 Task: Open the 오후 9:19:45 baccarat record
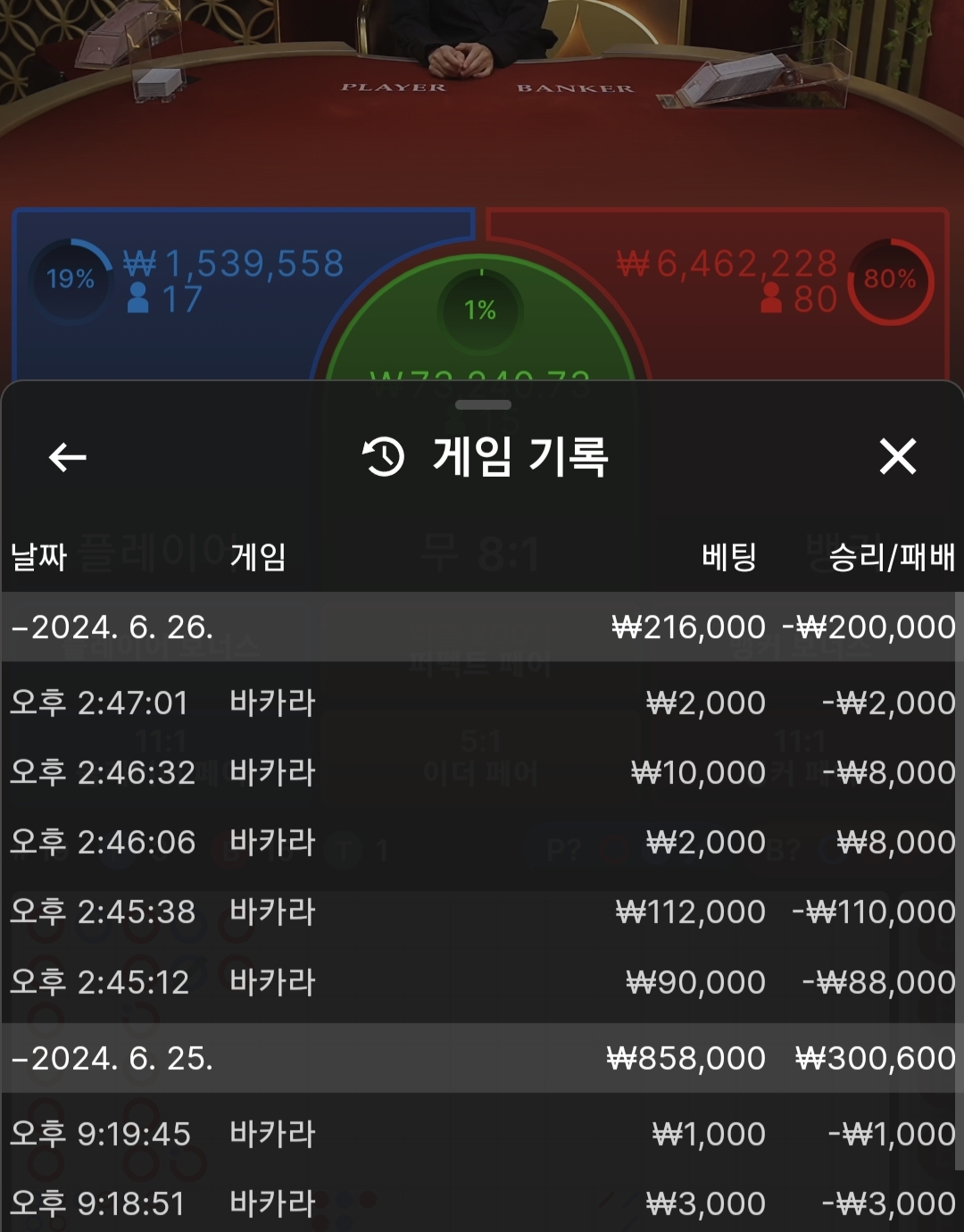[x=482, y=1134]
